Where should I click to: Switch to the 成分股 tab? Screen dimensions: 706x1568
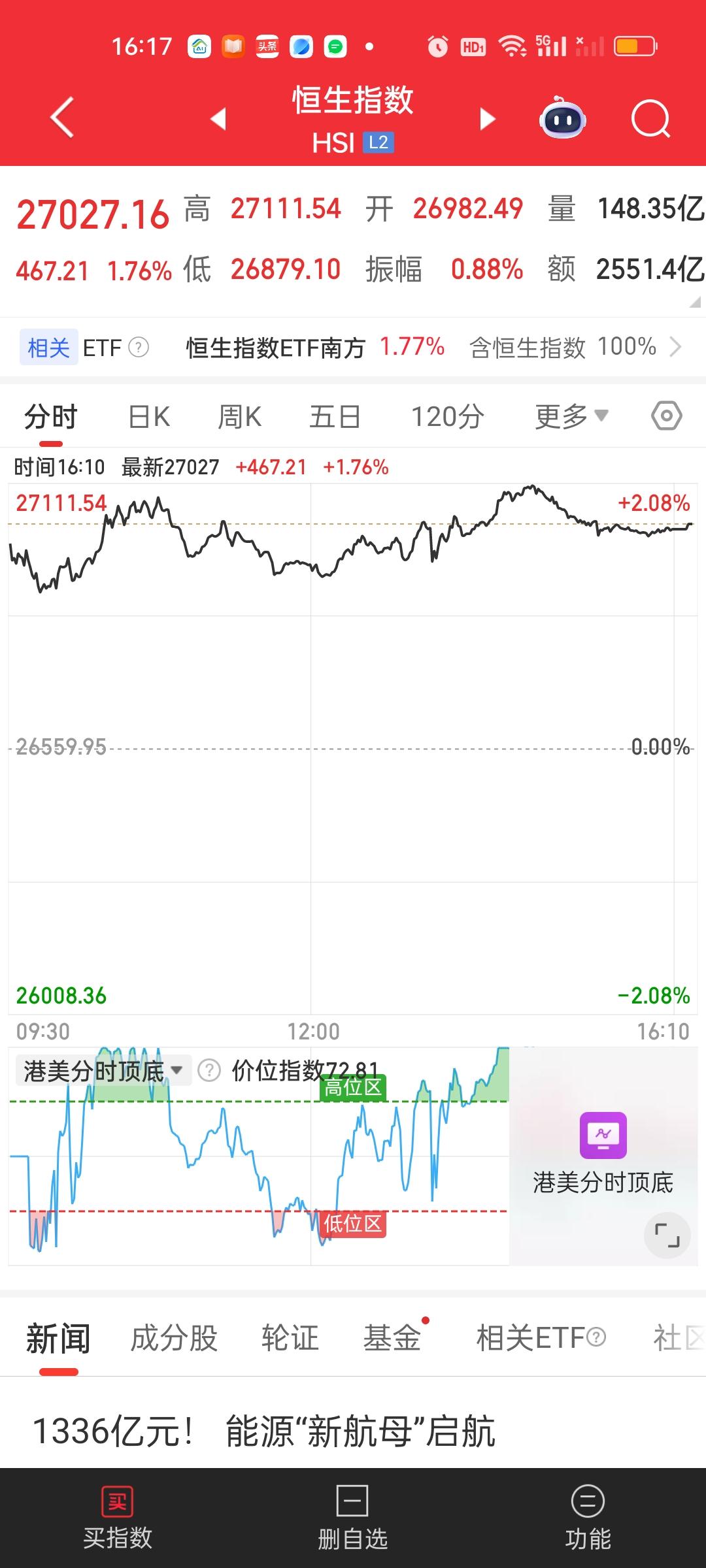(173, 1338)
